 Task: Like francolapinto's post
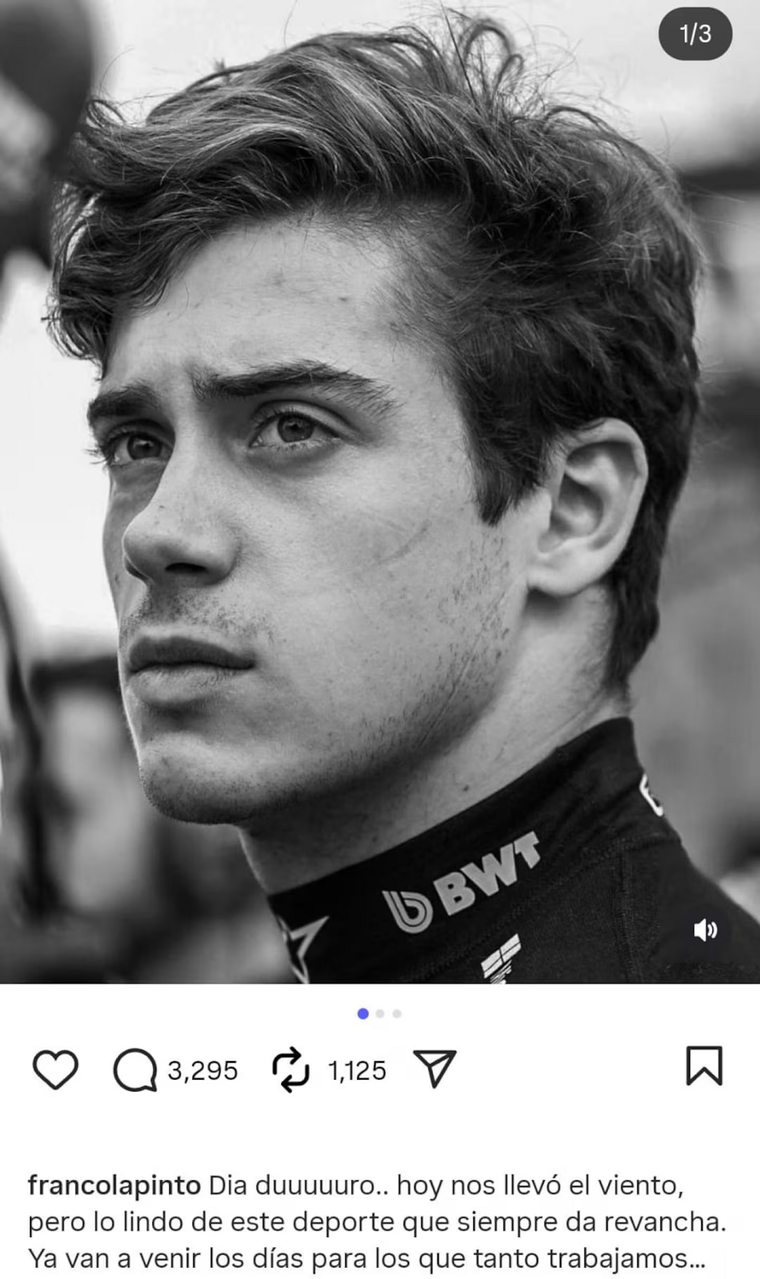tap(55, 1070)
